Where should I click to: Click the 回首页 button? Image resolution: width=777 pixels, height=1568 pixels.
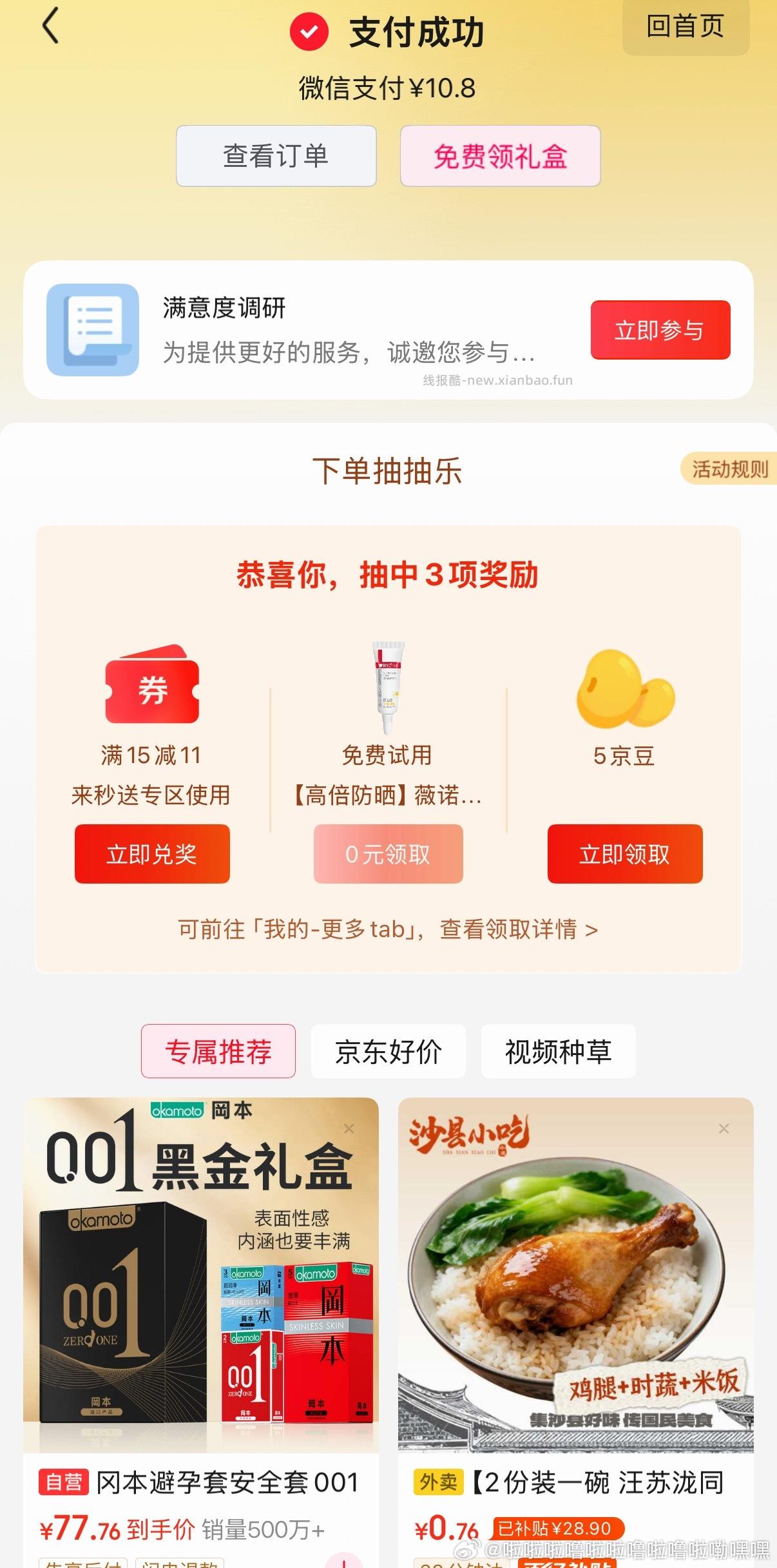pos(685,27)
